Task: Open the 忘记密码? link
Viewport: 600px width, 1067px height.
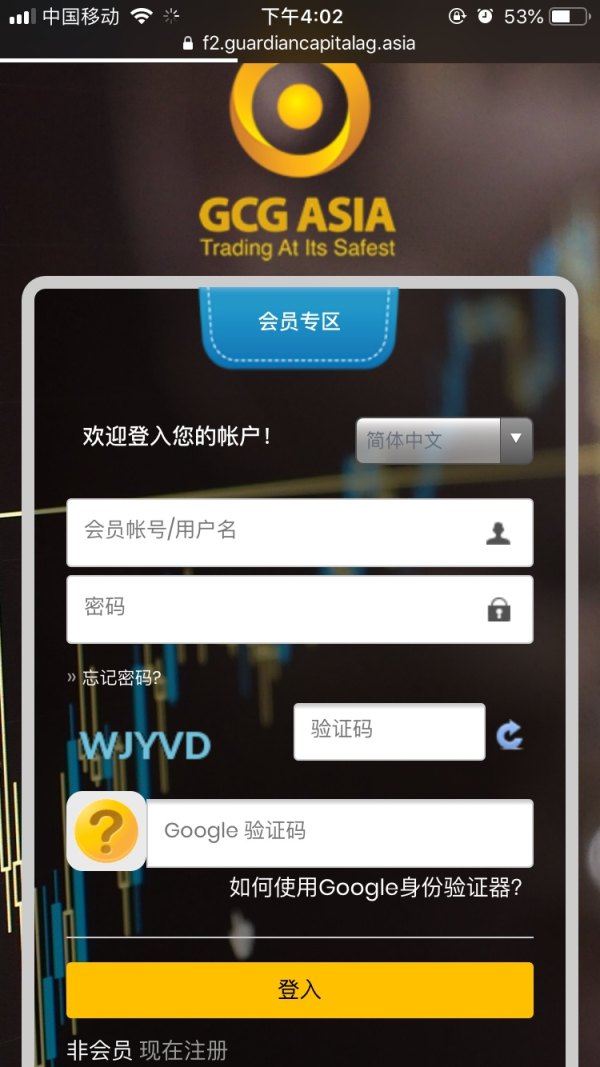Action: coord(120,678)
